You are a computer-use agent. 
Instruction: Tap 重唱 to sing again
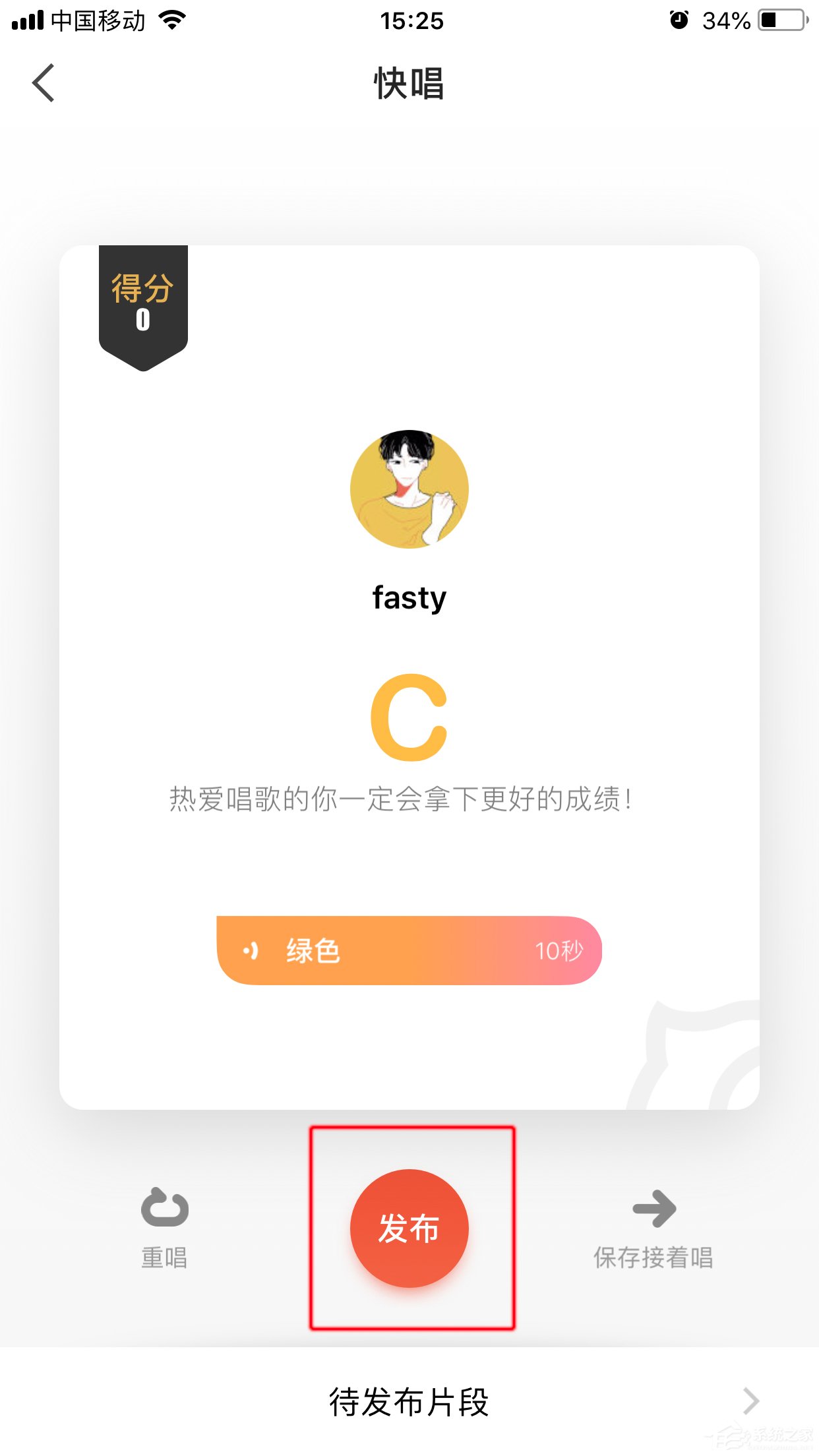click(x=164, y=1228)
